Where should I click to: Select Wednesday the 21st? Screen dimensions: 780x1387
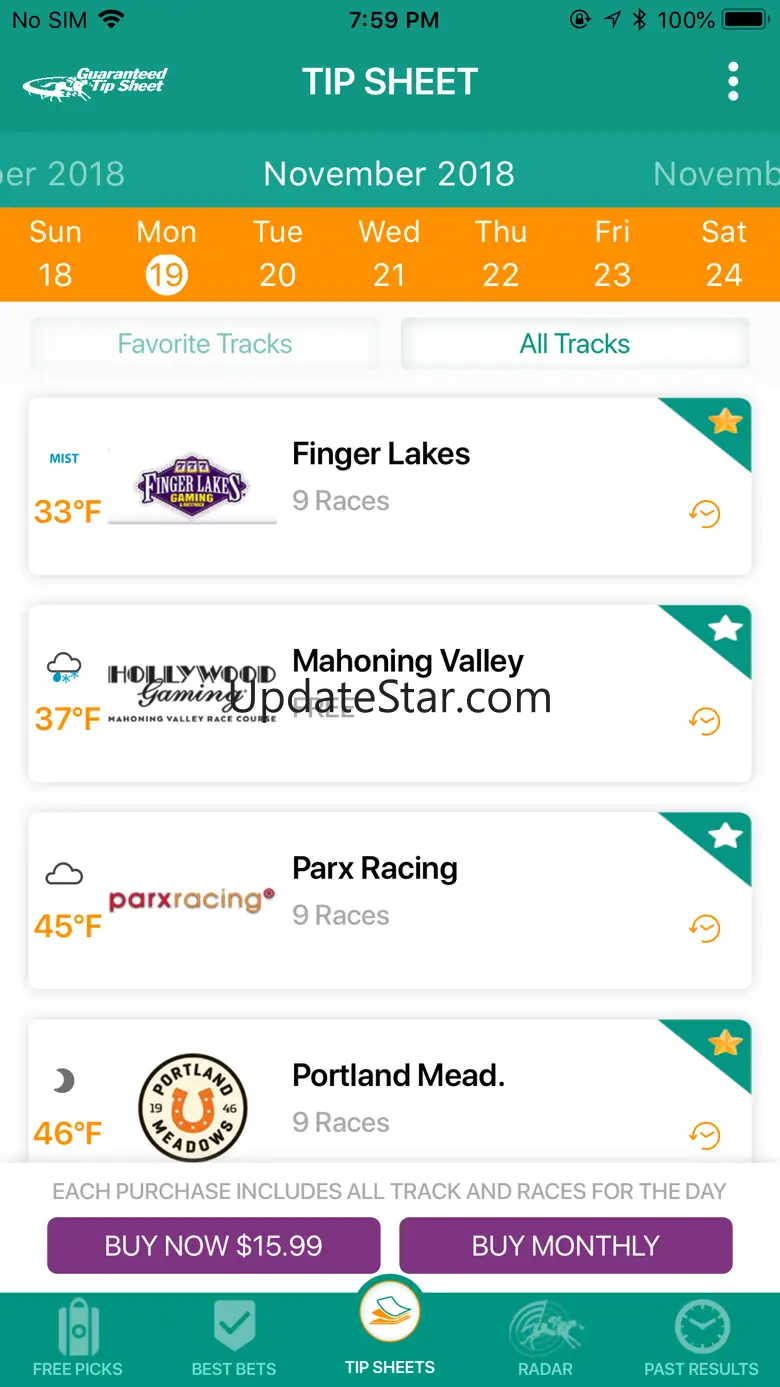[x=389, y=254]
